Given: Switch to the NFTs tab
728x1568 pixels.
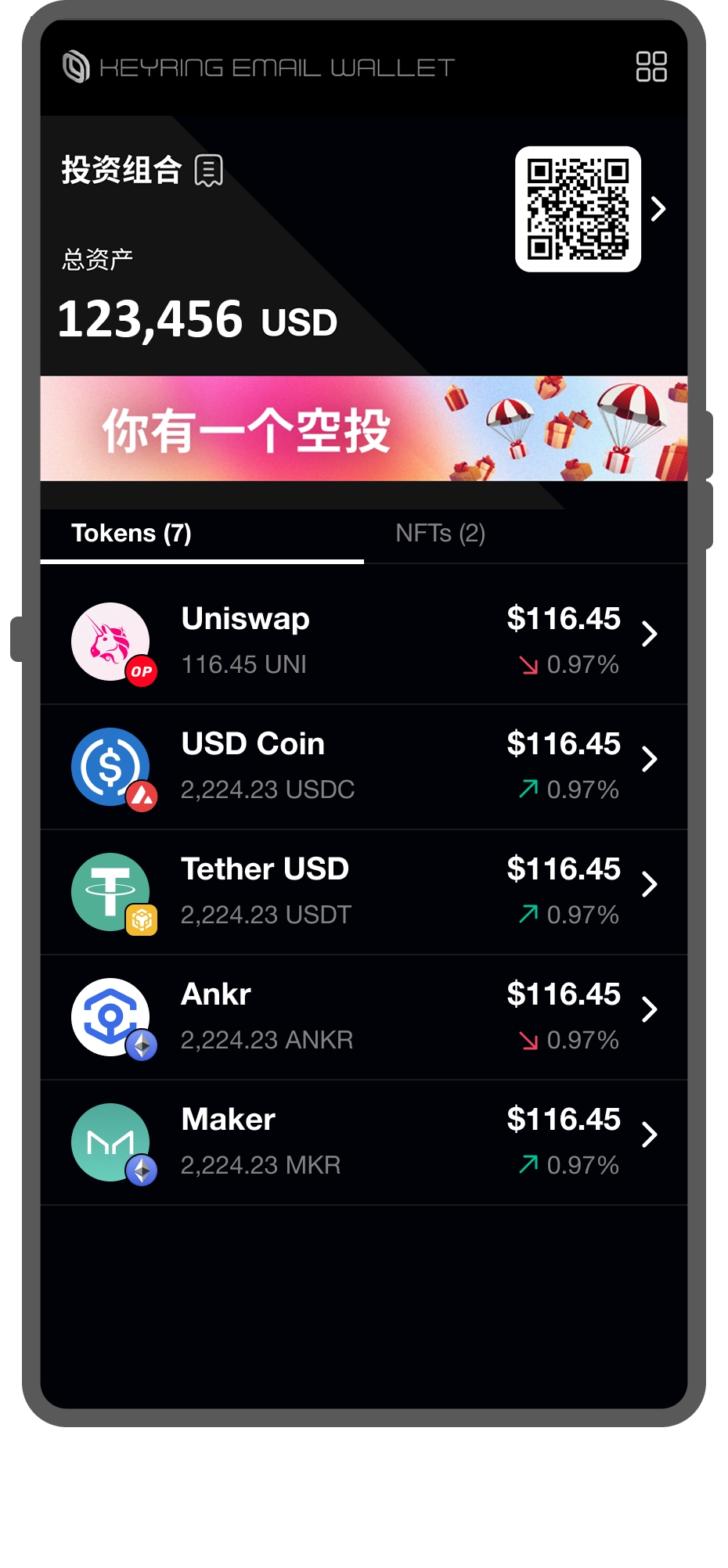Looking at the screenshot, I should coord(440,534).
